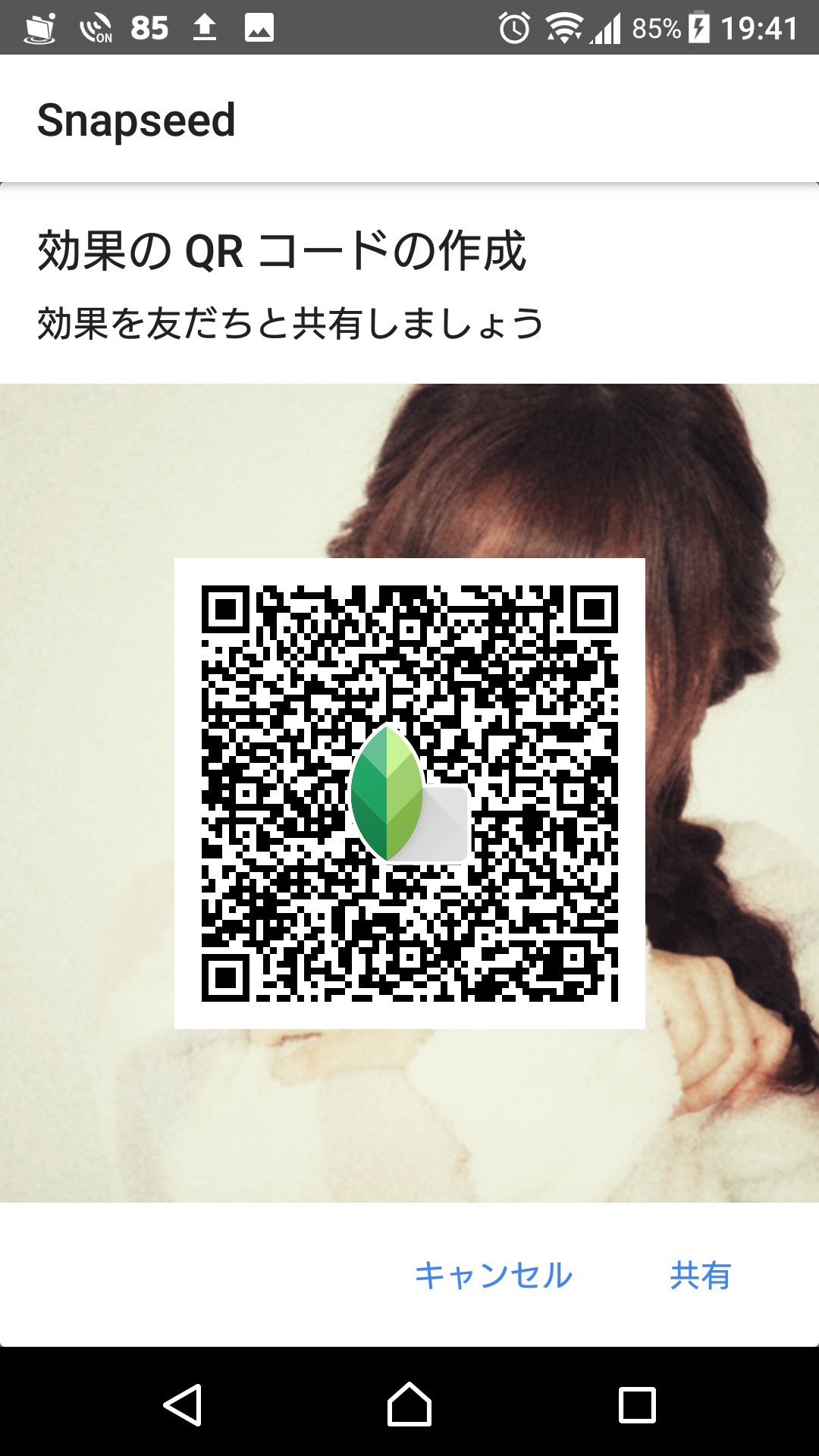The image size is (819, 1456).
Task: Return to the home screen
Action: 409,1405
